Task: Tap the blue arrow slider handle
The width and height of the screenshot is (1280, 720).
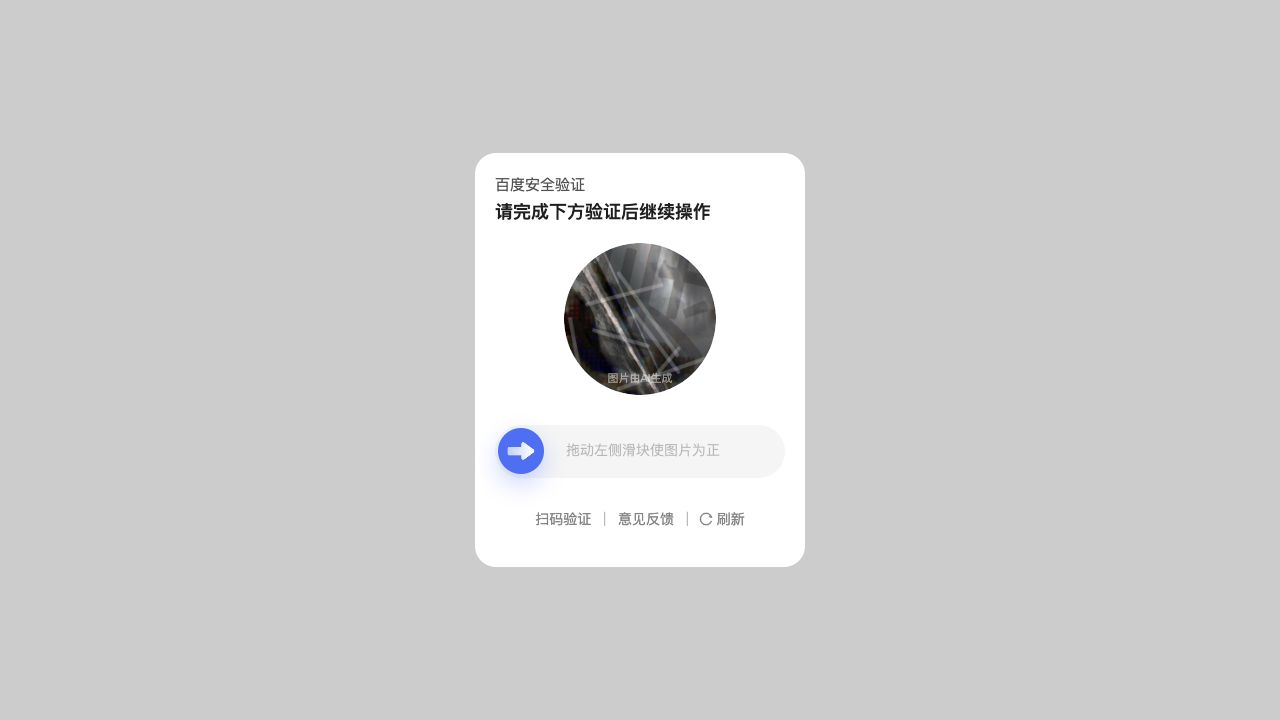Action: click(521, 451)
